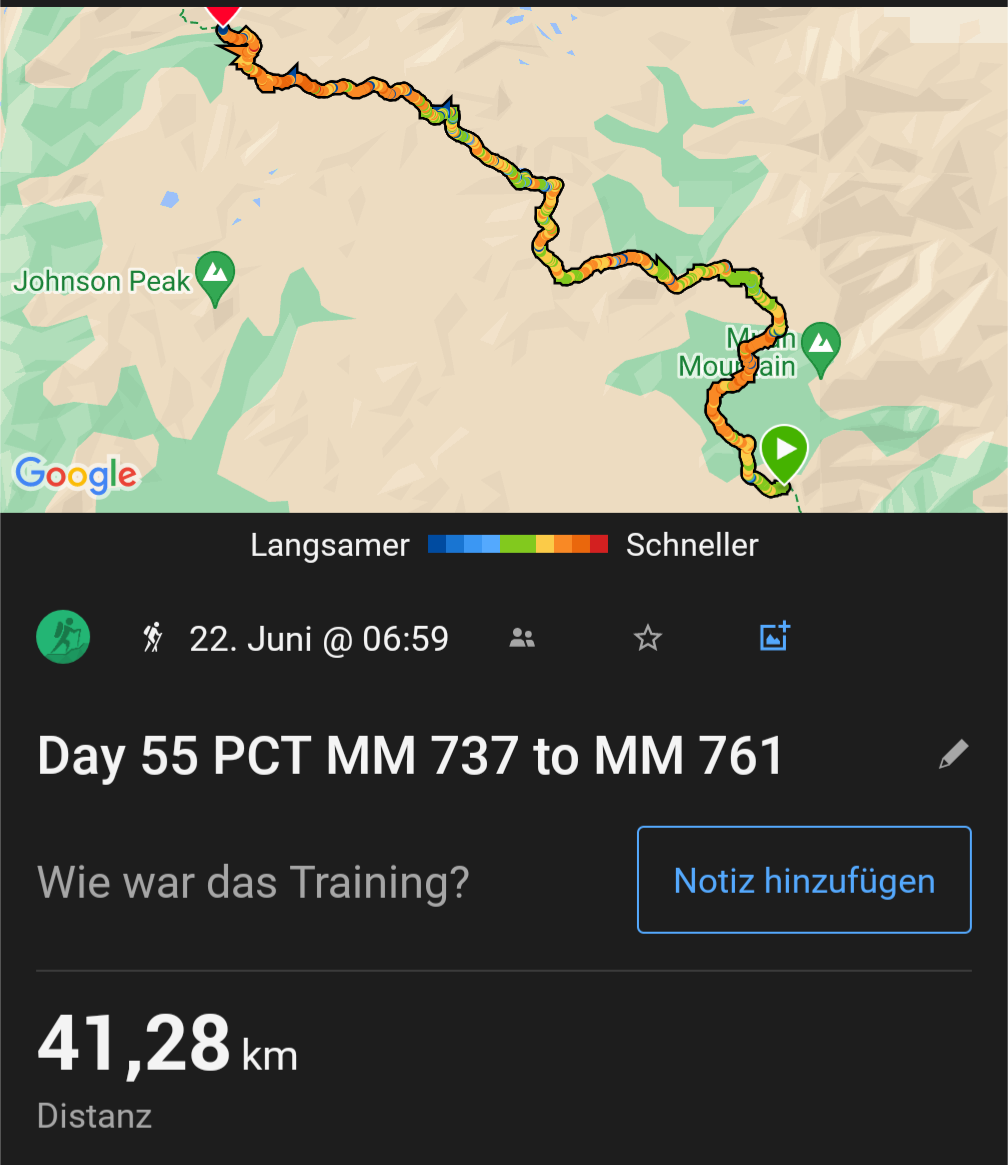Edit the activity title with the pencil icon
The image size is (1008, 1165).
click(953, 755)
